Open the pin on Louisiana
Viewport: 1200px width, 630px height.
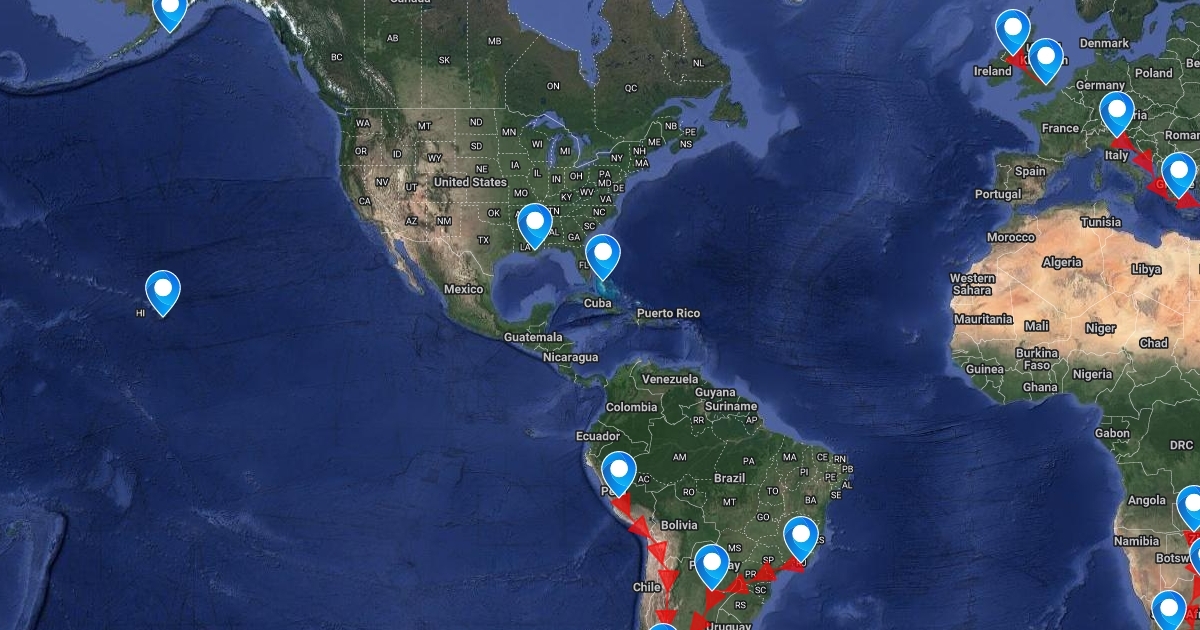point(536,223)
